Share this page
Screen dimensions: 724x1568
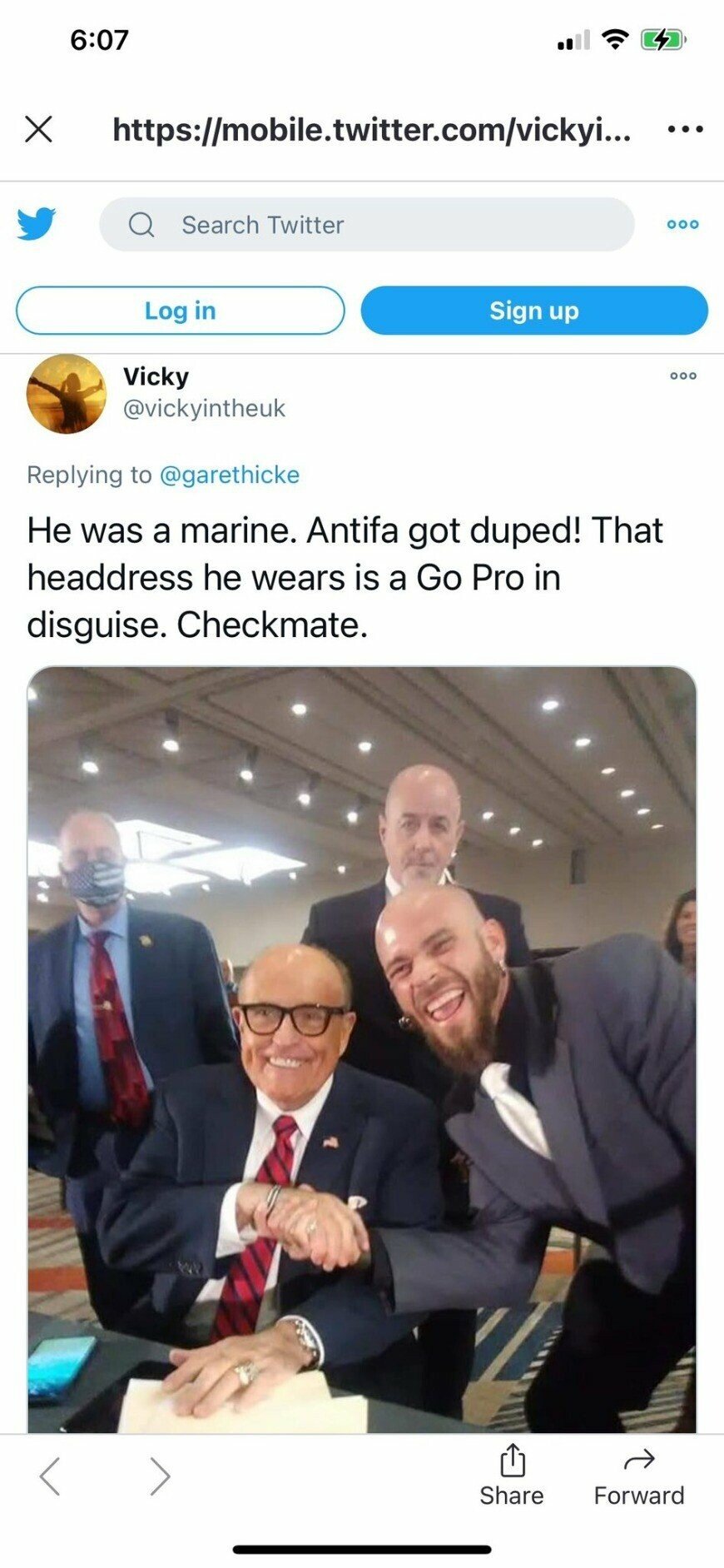tap(512, 1475)
